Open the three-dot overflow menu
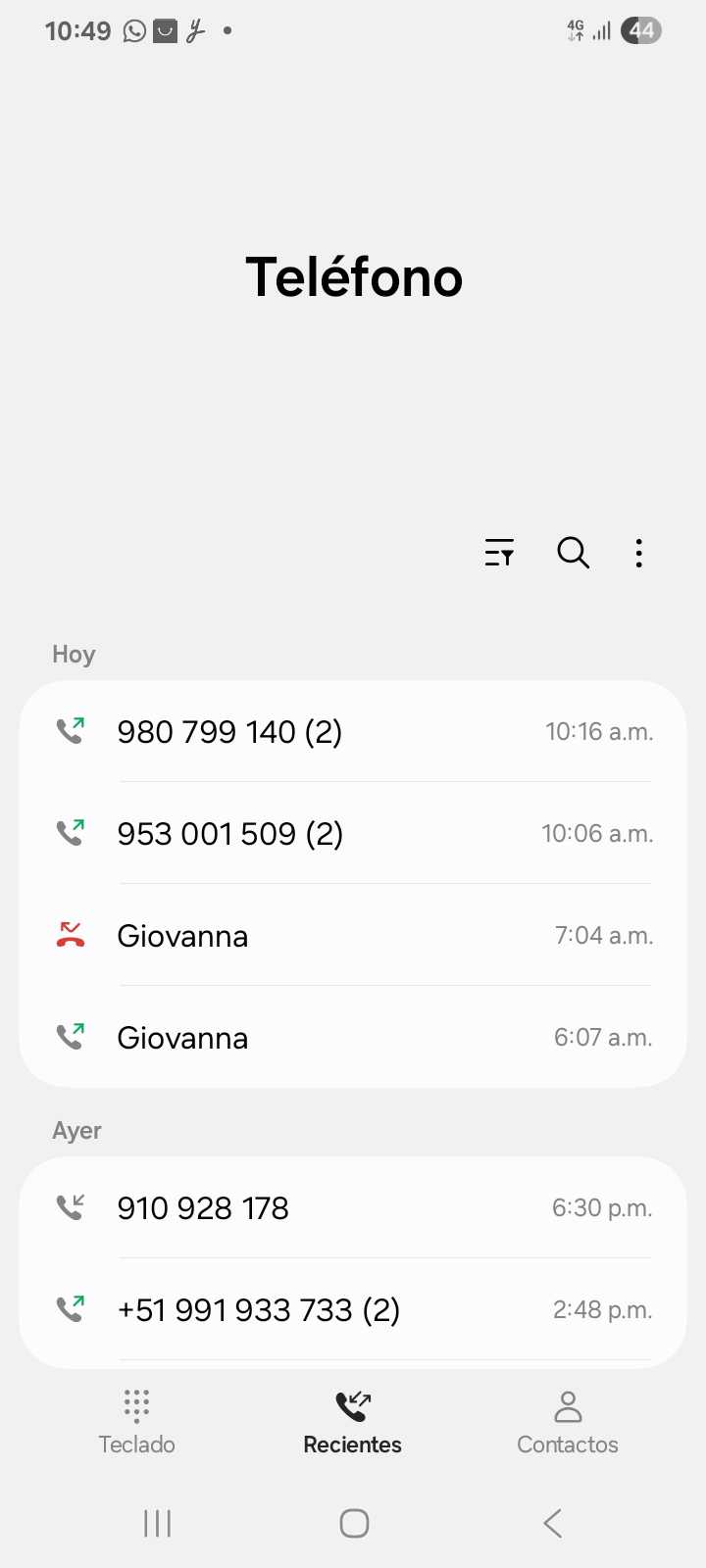The image size is (706, 1568). (x=638, y=554)
